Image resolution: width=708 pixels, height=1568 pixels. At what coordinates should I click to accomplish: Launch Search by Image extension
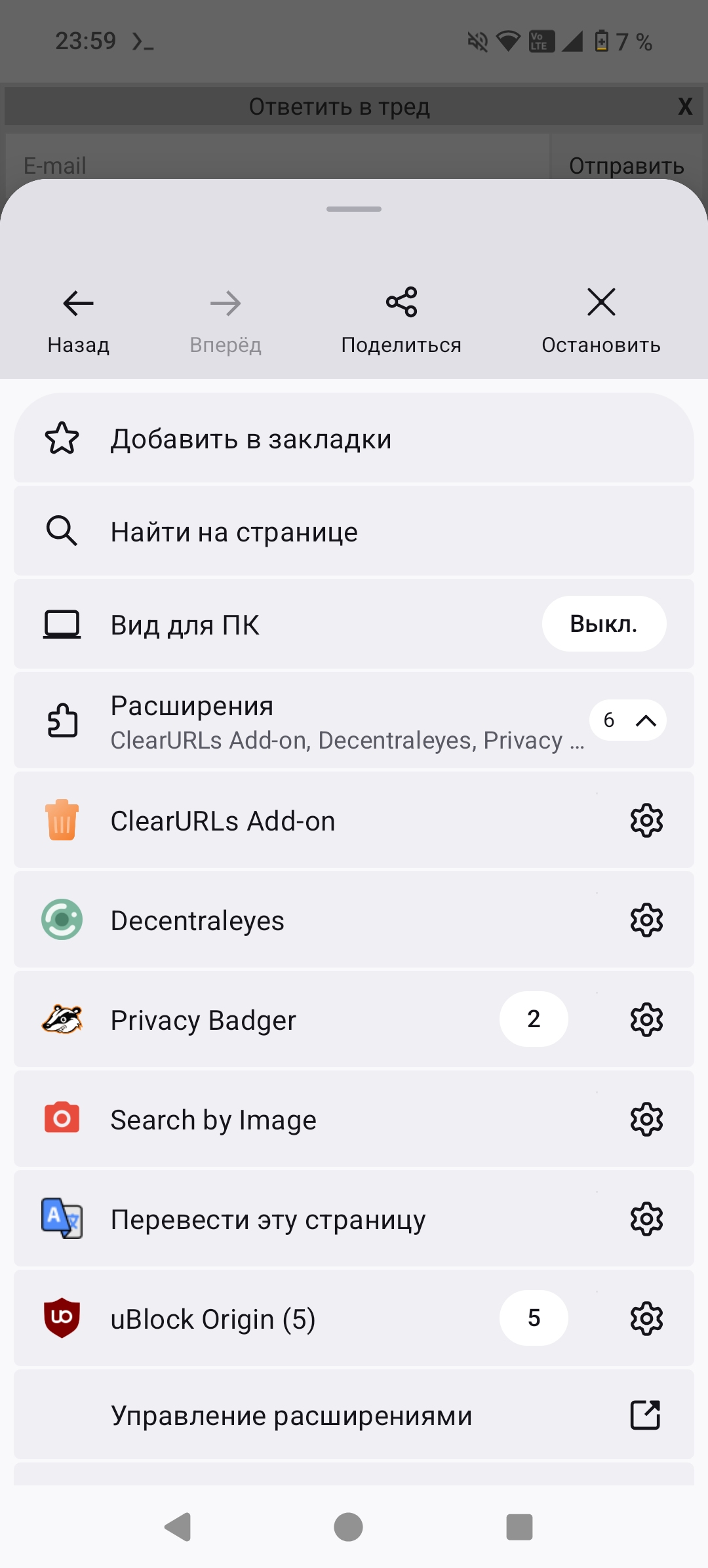(x=295, y=1120)
